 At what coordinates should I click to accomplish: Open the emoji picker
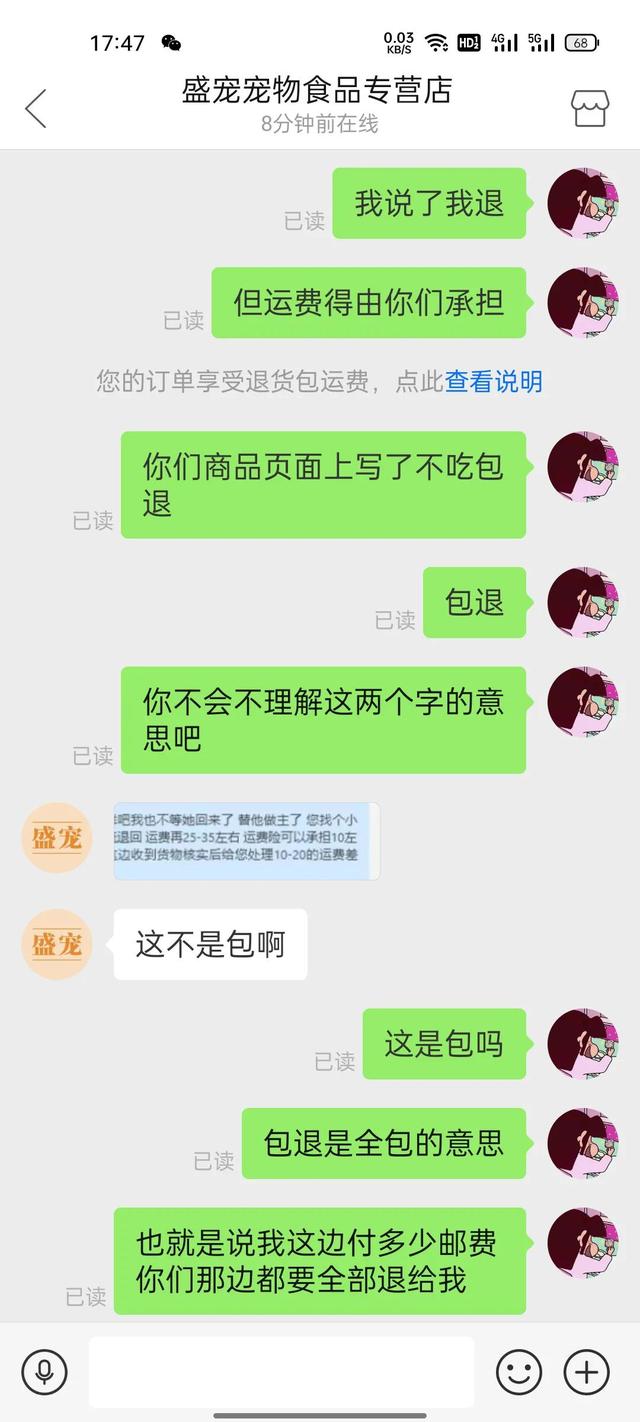519,1371
